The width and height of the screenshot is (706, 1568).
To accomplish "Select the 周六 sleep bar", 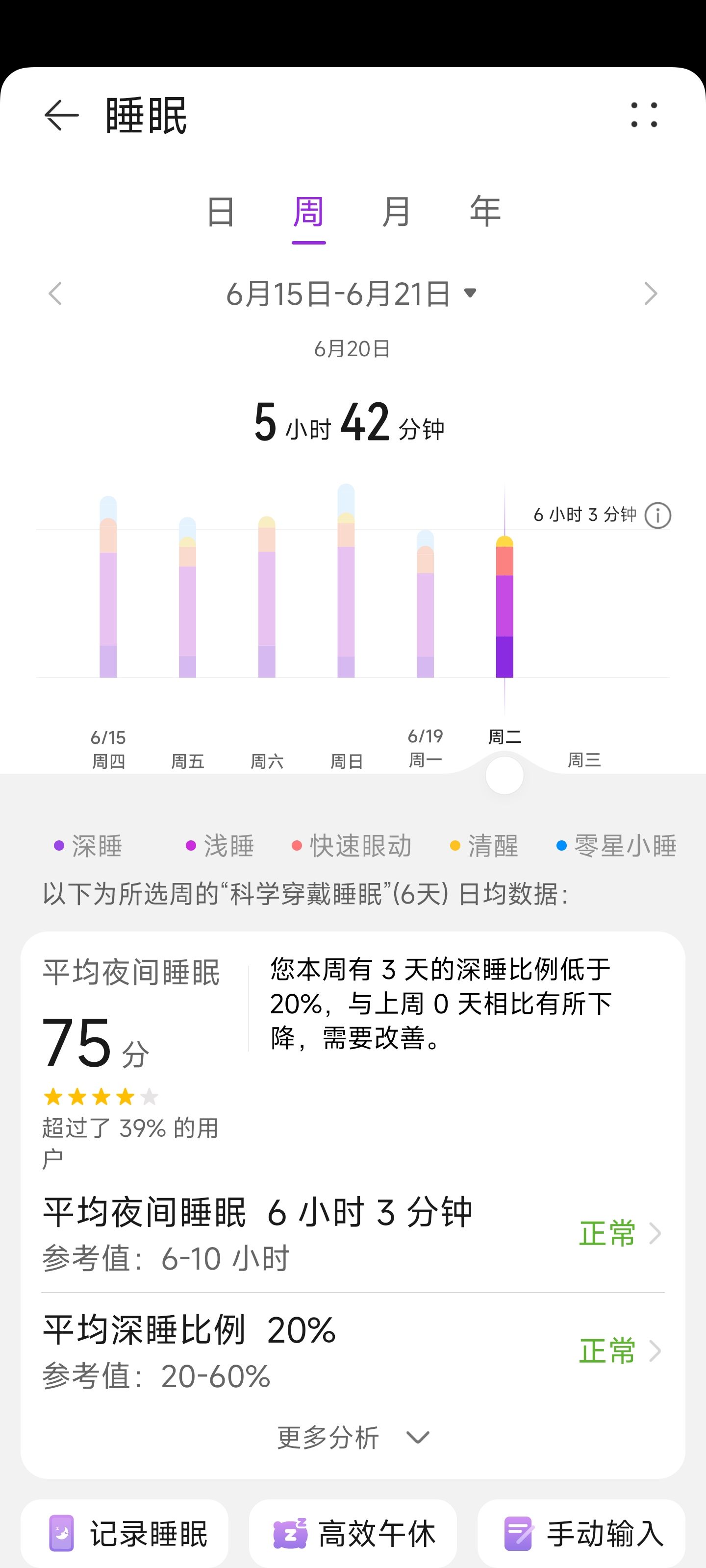I will [267, 596].
